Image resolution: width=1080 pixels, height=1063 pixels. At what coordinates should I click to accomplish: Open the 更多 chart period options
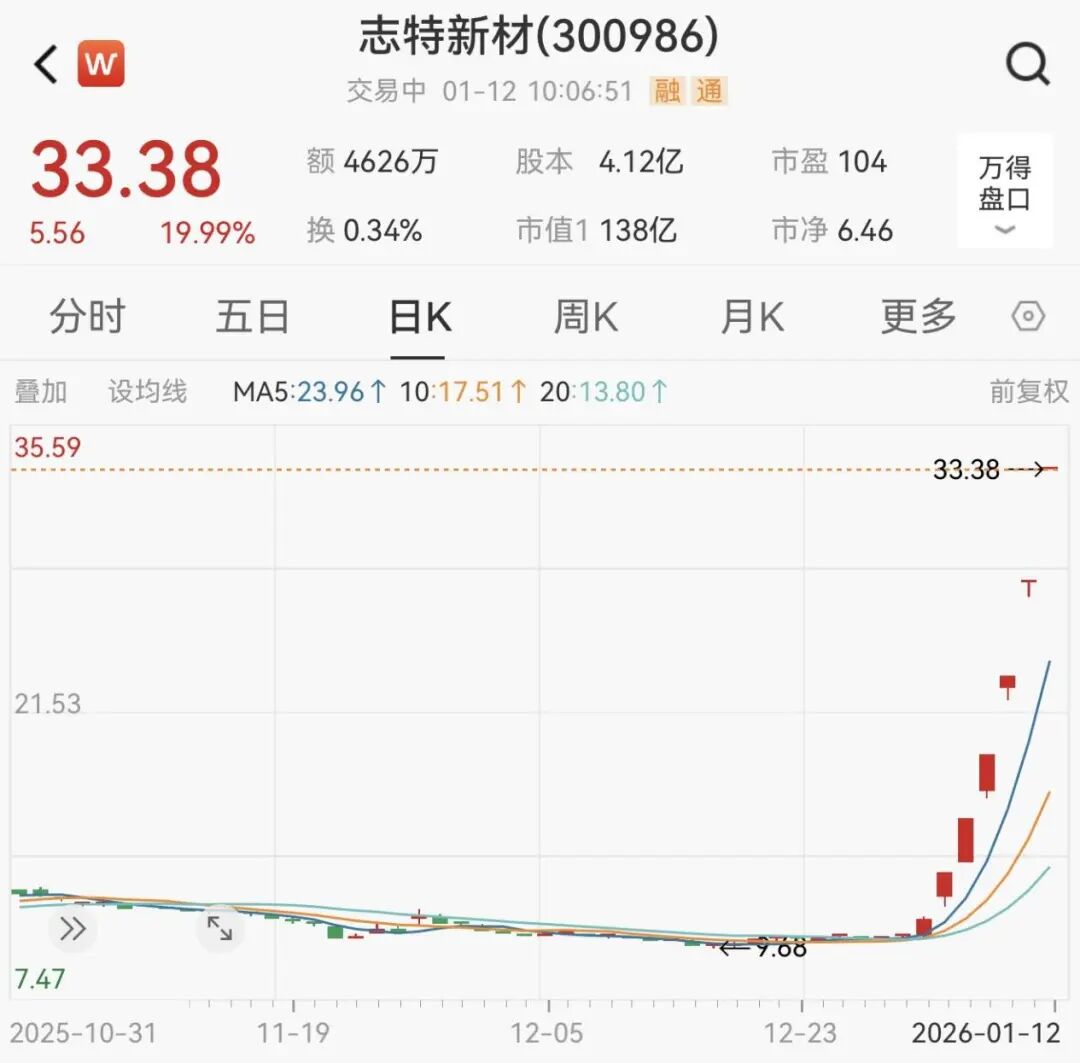pyautogui.click(x=918, y=318)
